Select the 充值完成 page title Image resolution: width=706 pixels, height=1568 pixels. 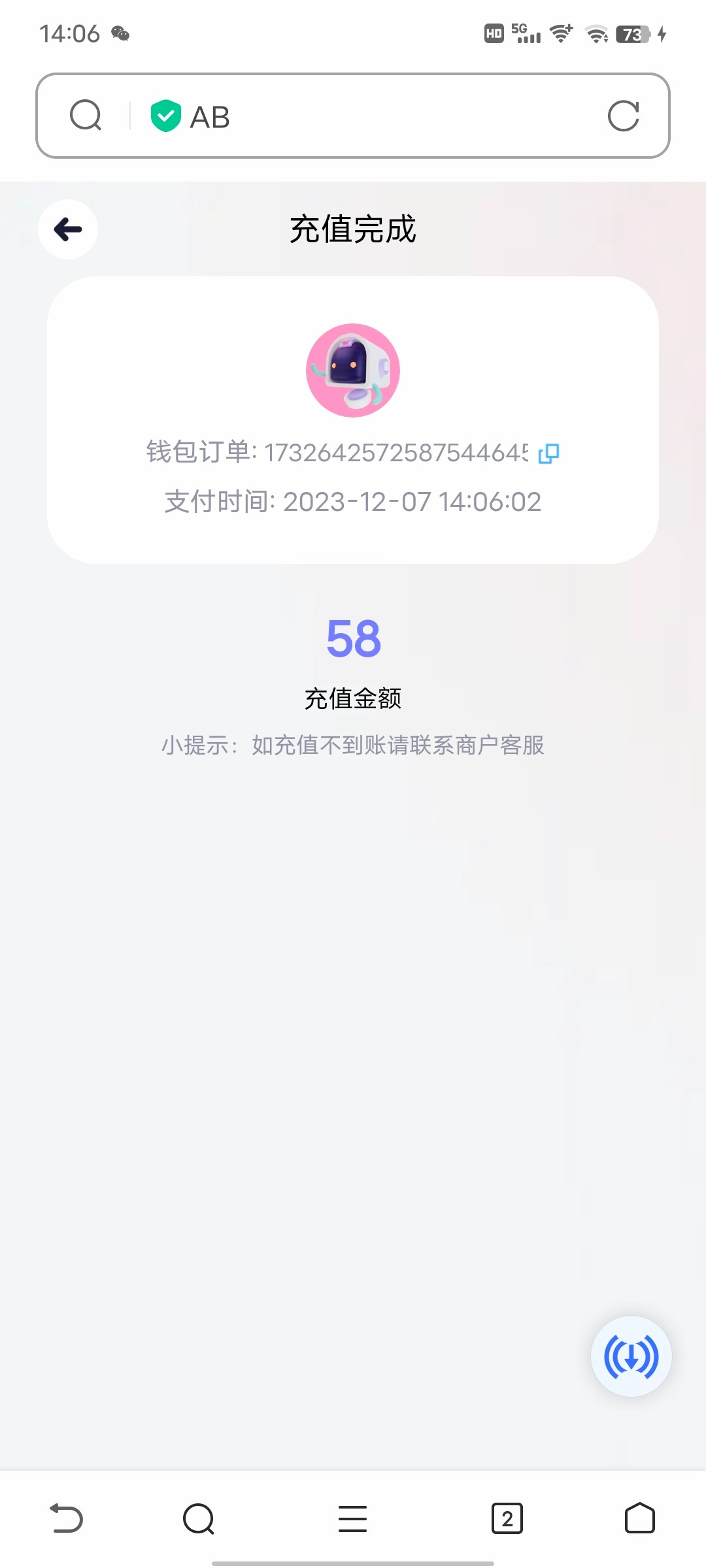coord(353,229)
